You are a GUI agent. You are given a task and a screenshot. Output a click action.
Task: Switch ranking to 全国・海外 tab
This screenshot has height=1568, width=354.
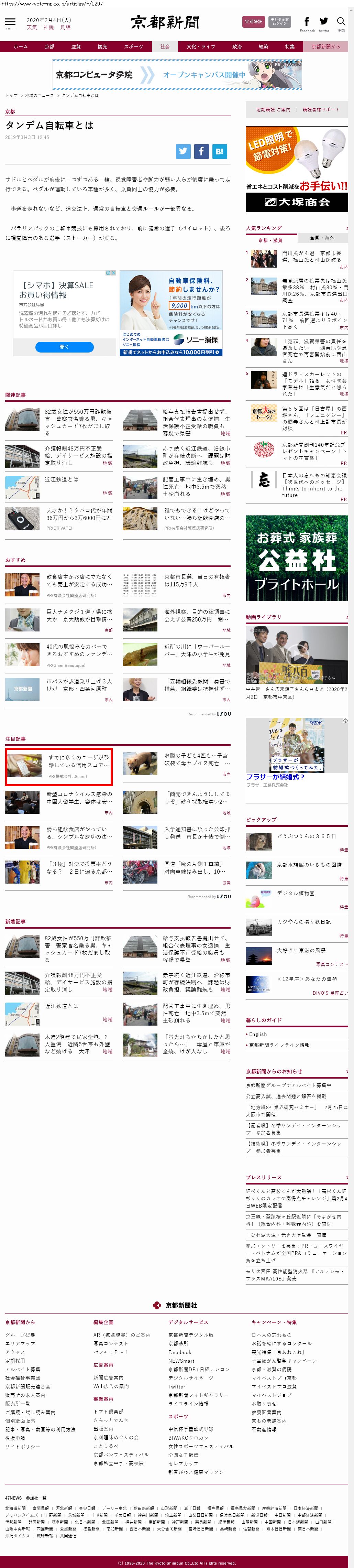pos(322,237)
